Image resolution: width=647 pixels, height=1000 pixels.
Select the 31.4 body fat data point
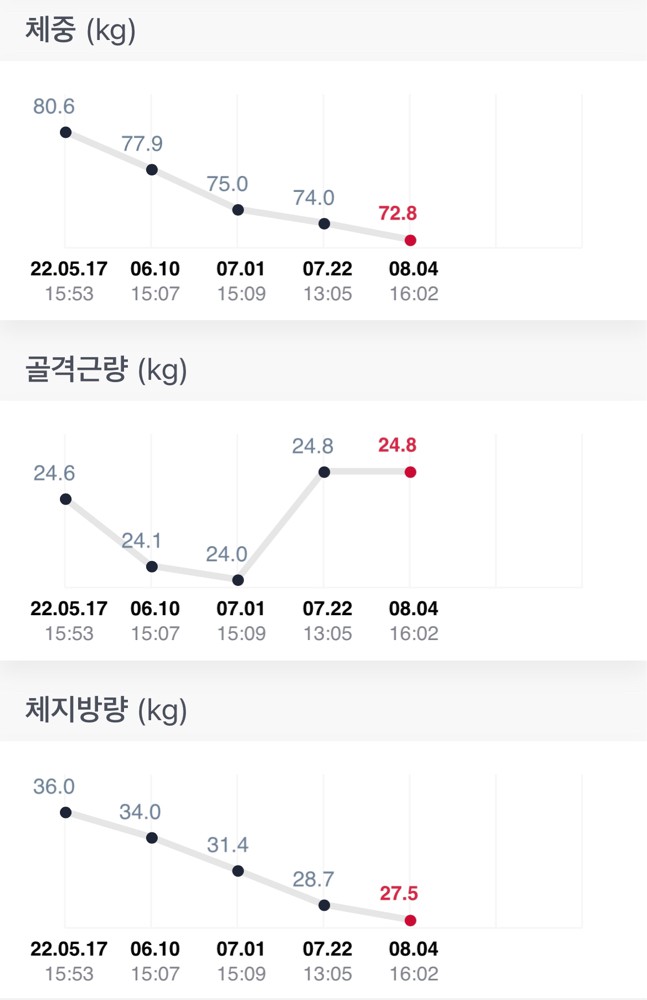[238, 871]
